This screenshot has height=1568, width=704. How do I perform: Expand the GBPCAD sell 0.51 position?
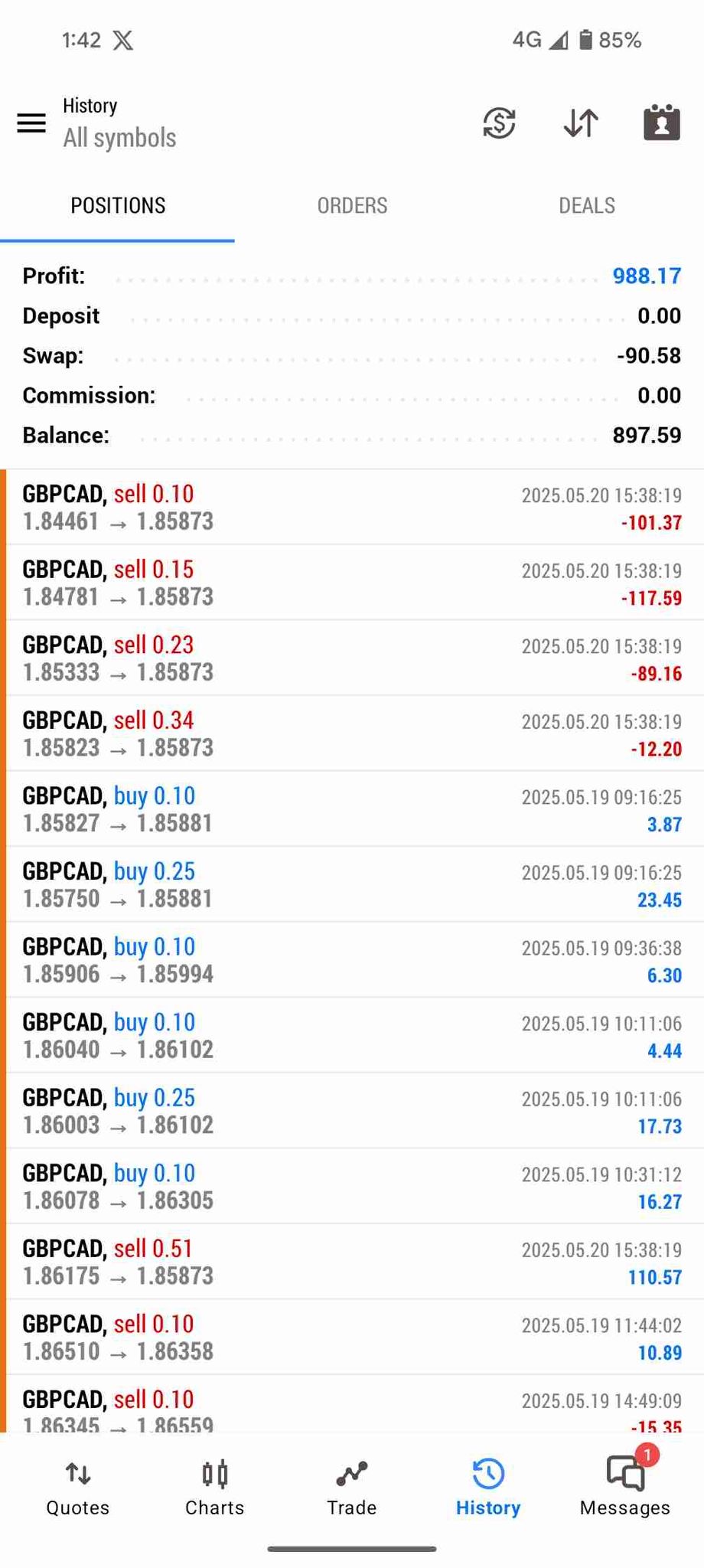[352, 1262]
